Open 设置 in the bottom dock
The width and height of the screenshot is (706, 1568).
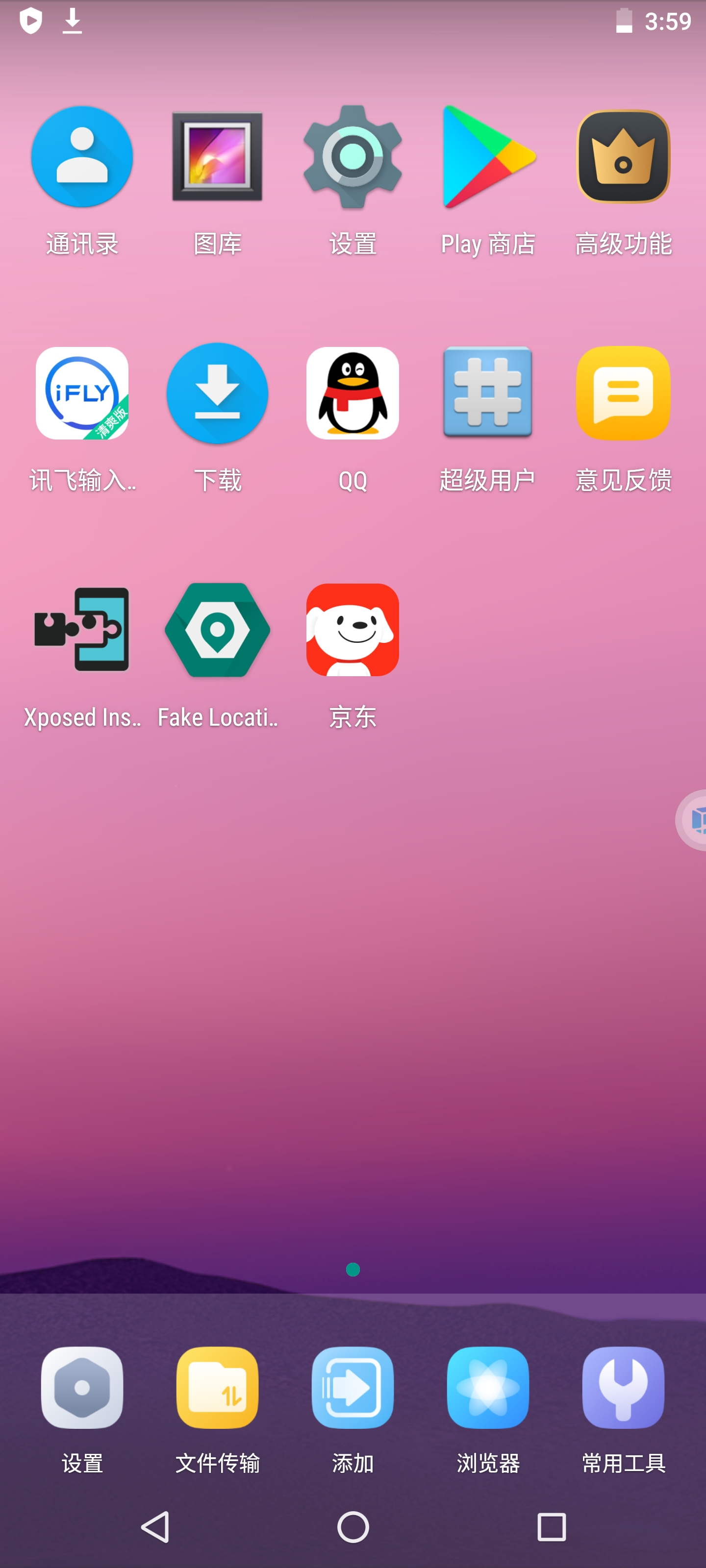82,1388
